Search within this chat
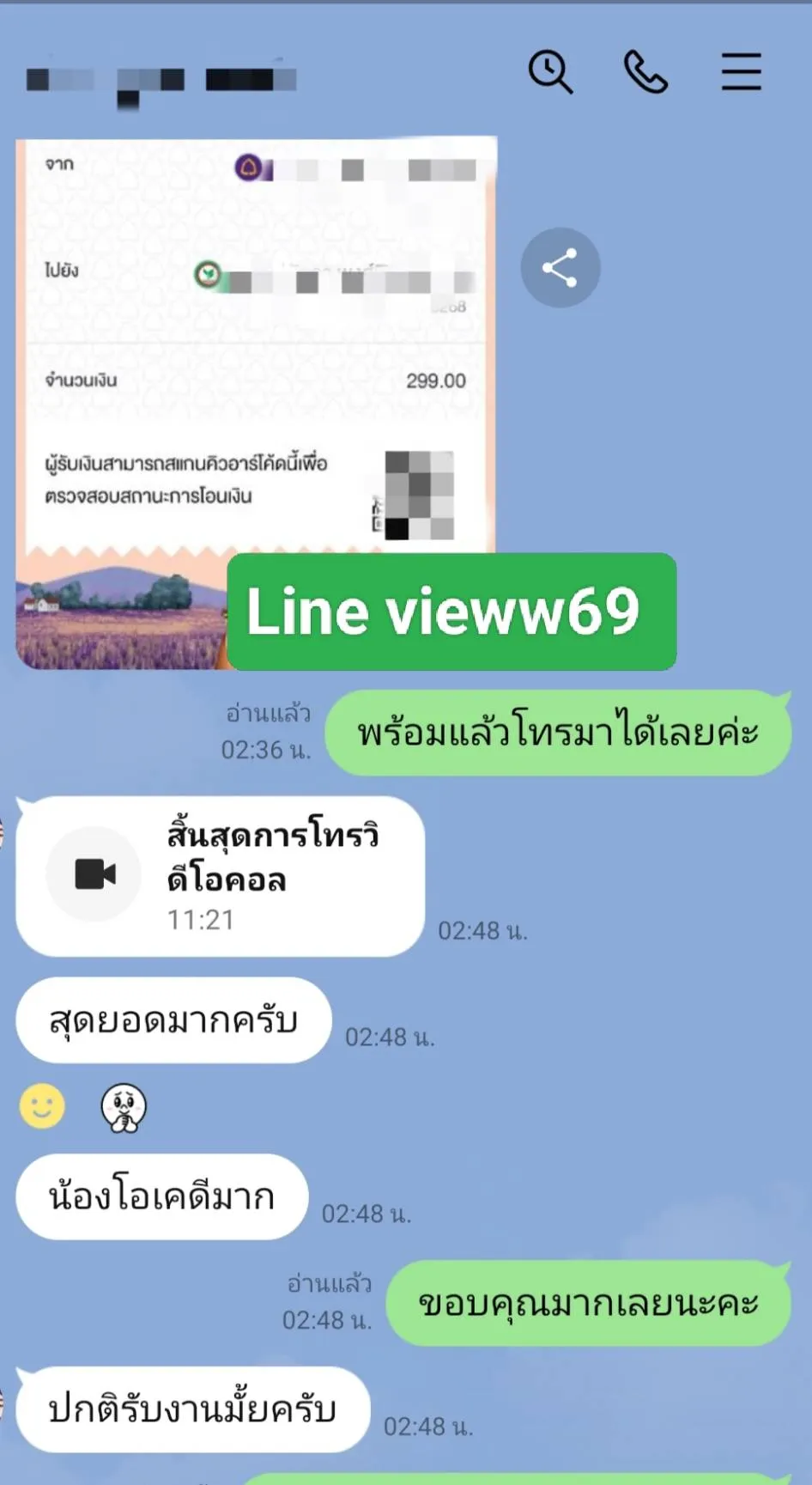 (550, 71)
